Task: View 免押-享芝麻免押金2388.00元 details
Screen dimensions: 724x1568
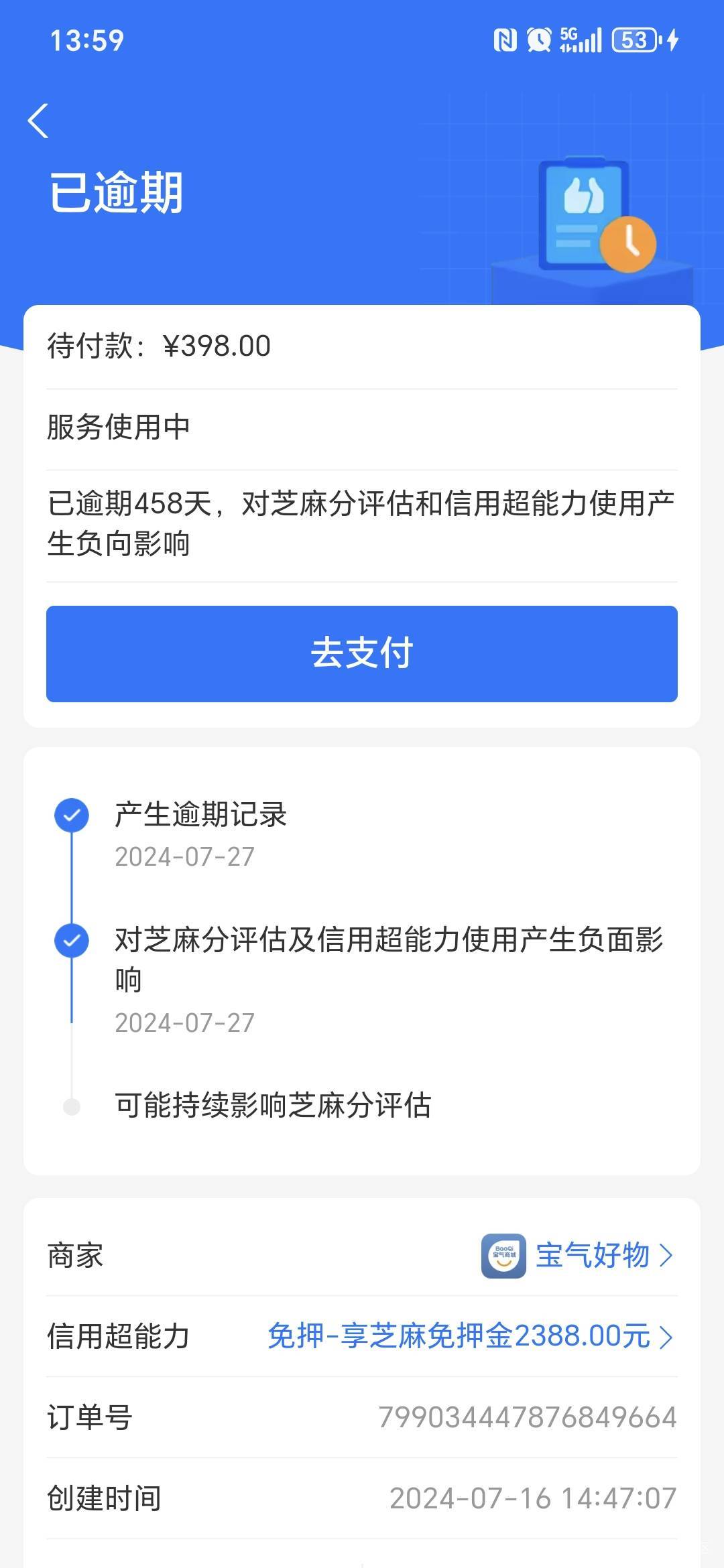Action: pos(469,1336)
